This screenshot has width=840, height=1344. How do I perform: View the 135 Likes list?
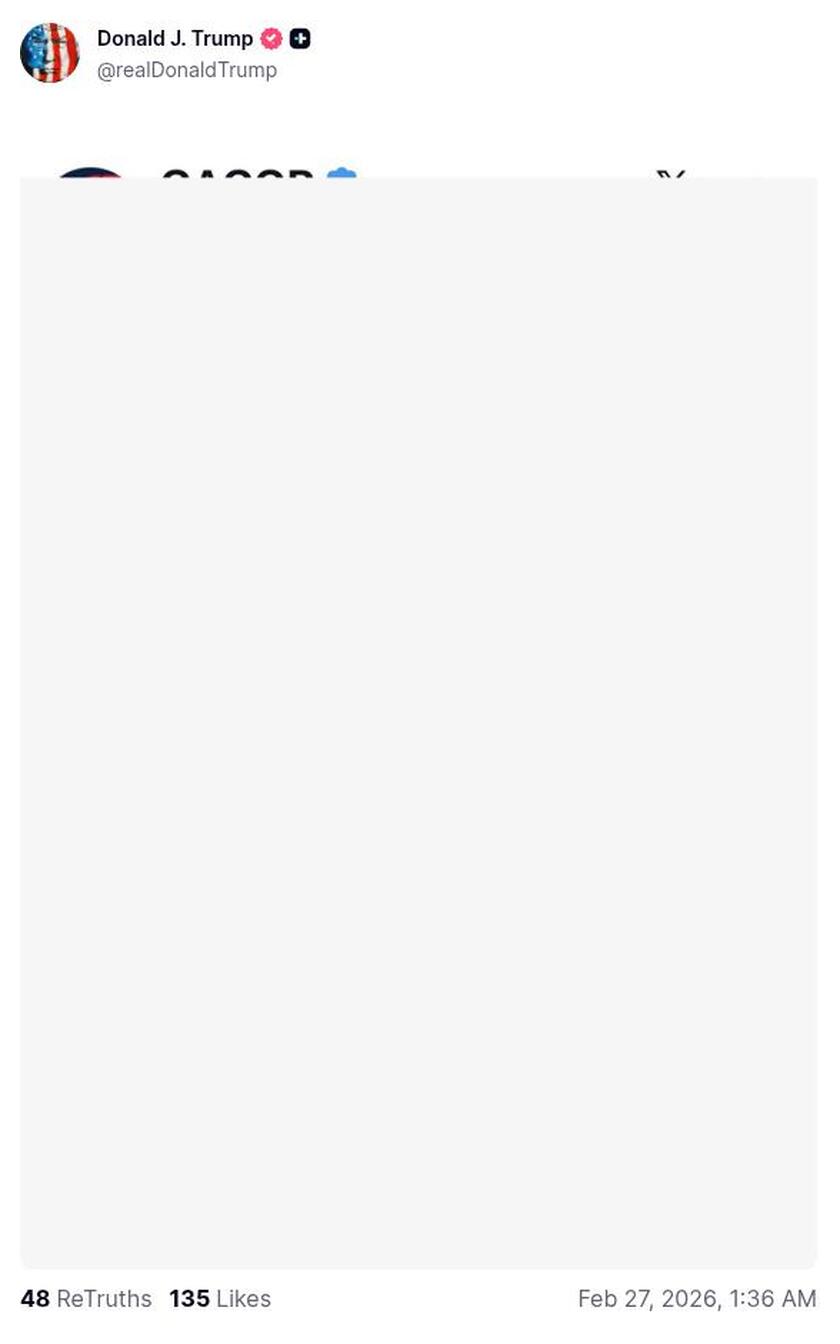point(220,1299)
